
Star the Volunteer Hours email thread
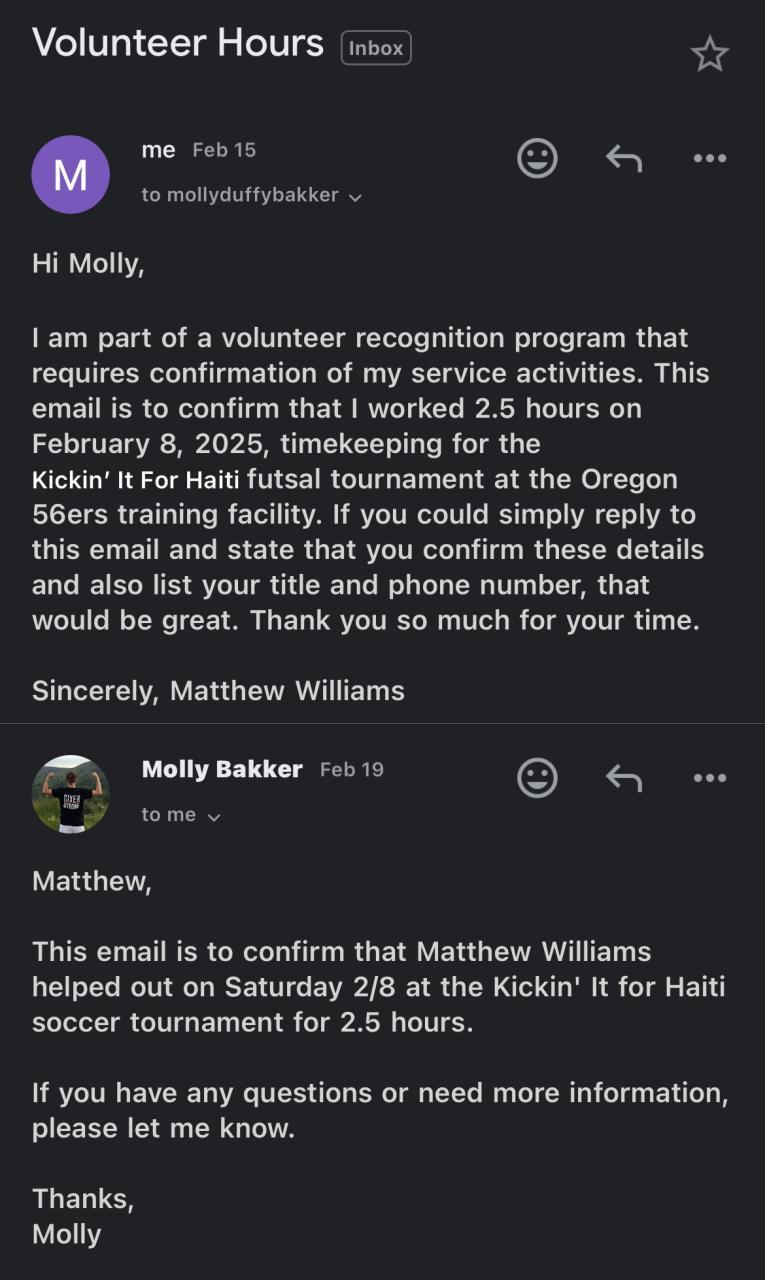[709, 53]
